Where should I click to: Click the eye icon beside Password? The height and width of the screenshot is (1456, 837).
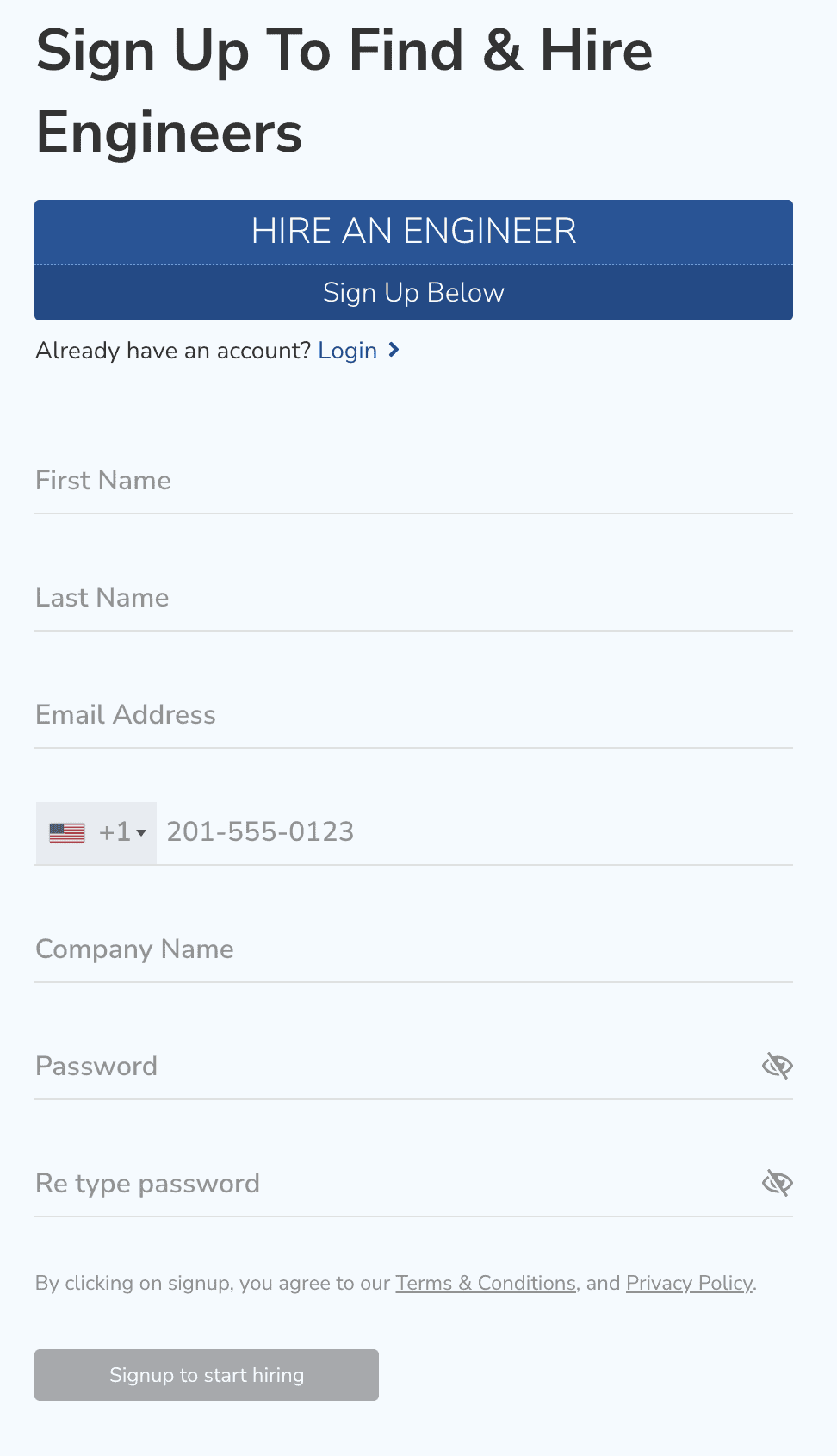(776, 1066)
